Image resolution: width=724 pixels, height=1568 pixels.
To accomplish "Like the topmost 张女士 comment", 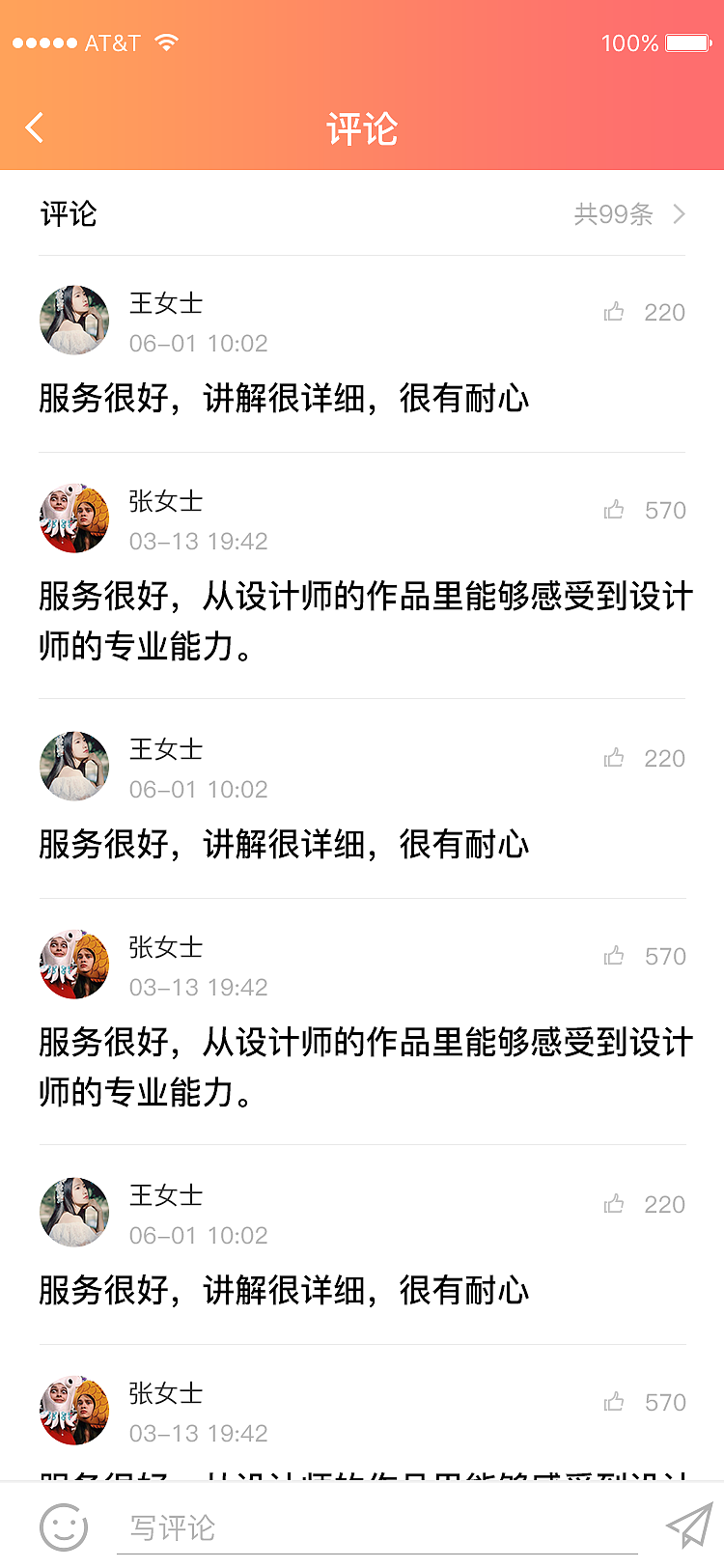I will pos(614,510).
